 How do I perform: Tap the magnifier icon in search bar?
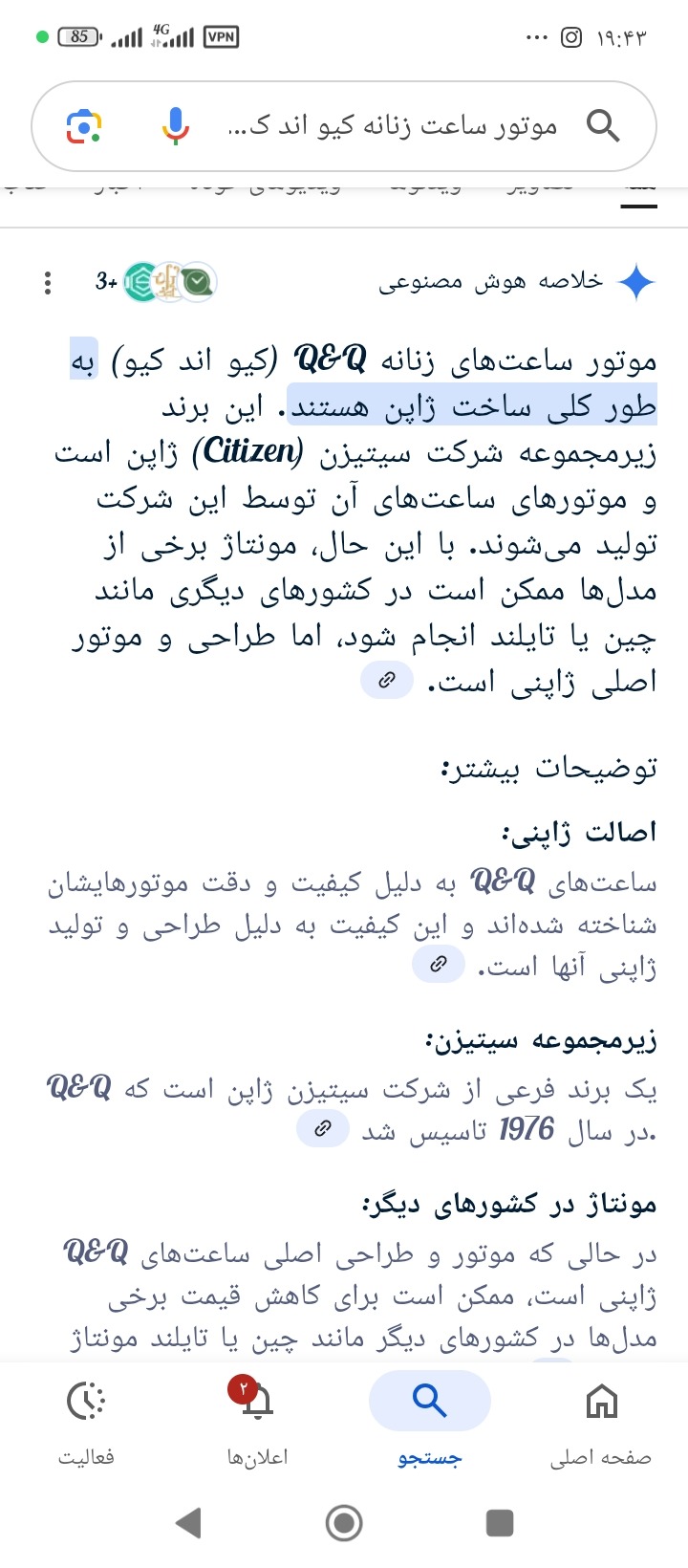click(x=602, y=126)
